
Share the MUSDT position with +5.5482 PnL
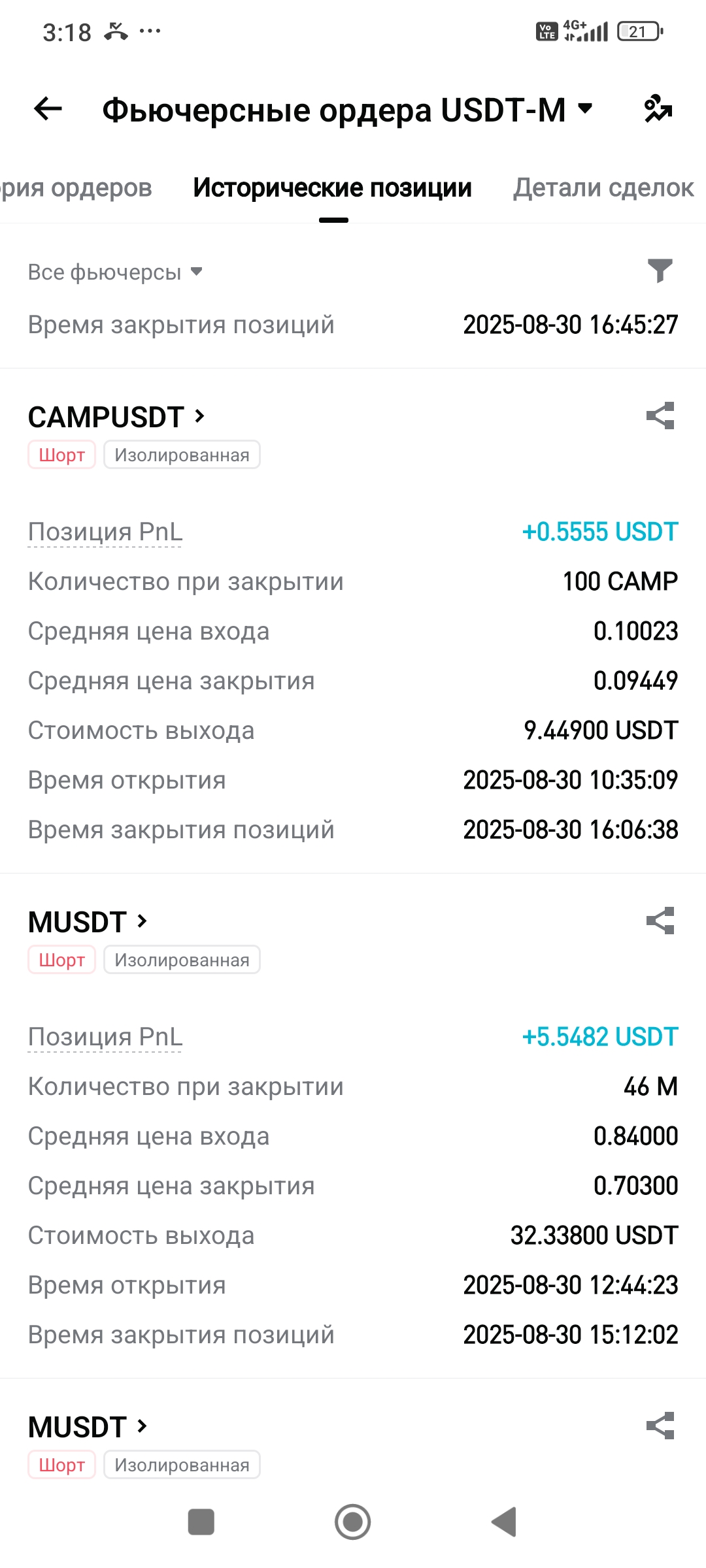pyautogui.click(x=660, y=921)
